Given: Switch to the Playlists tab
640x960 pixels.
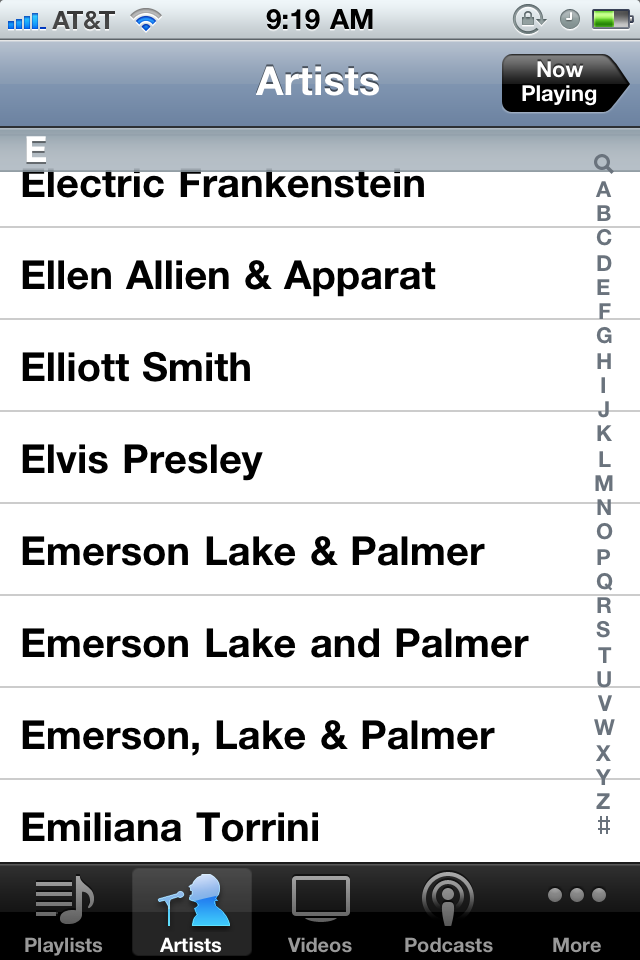Looking at the screenshot, I should coord(64,913).
